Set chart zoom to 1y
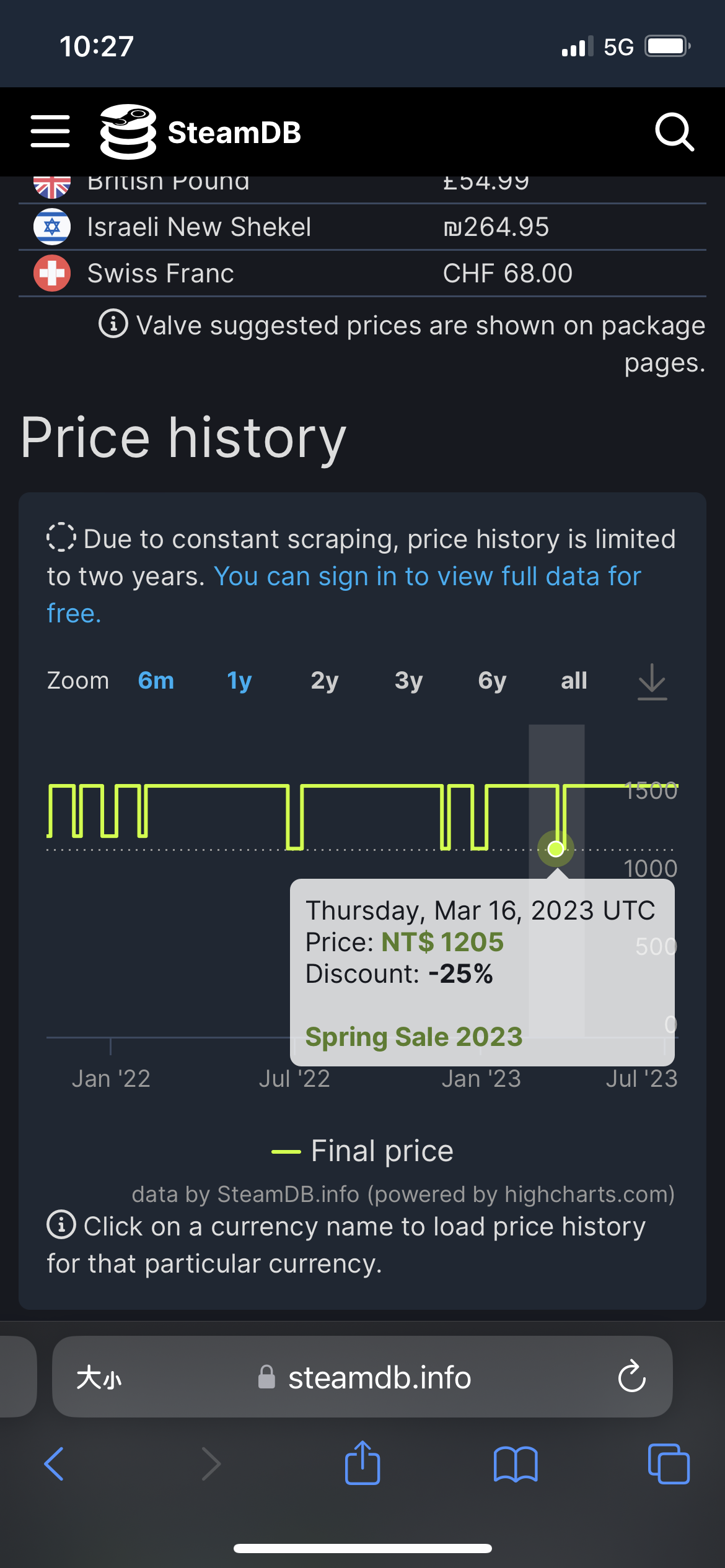 coord(239,681)
